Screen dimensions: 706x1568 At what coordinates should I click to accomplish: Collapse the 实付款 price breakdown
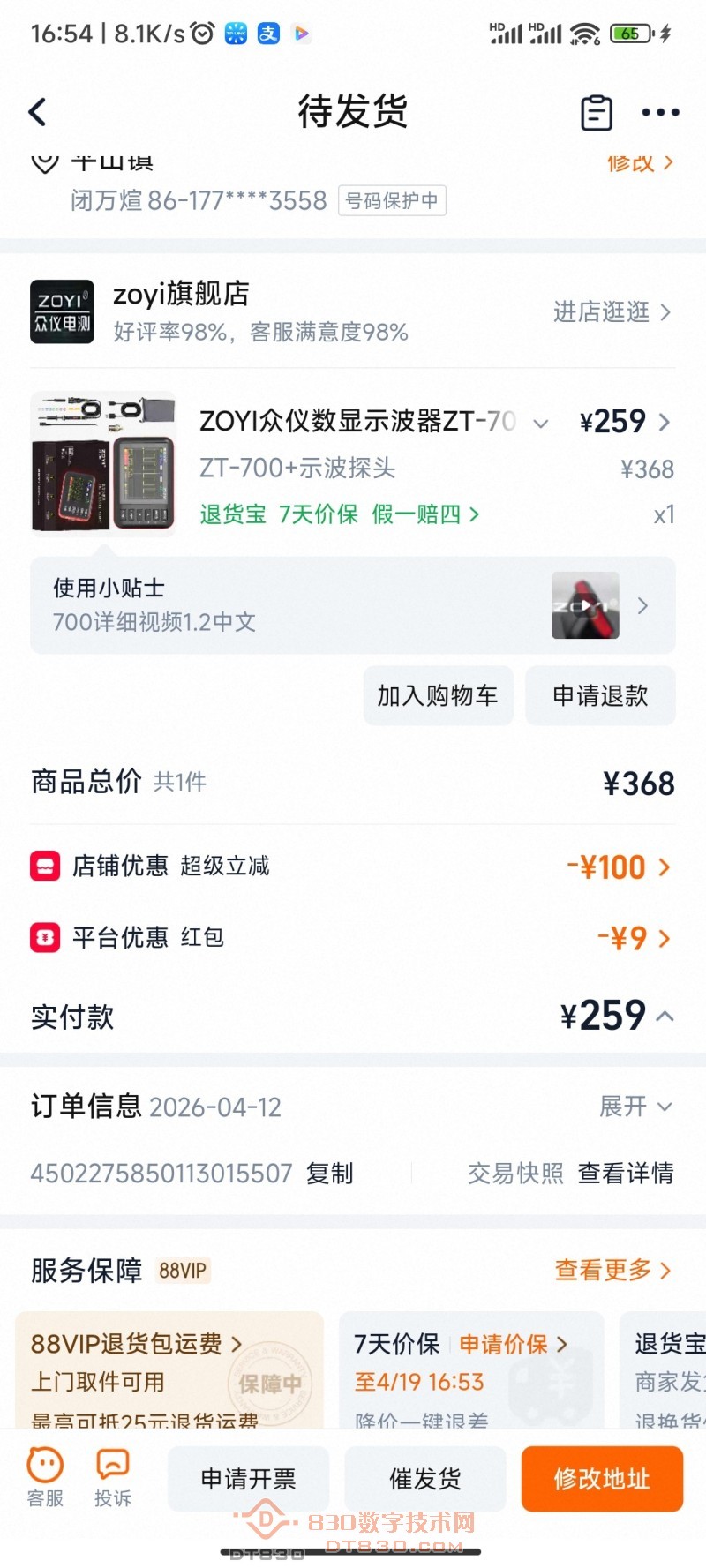665,1015
